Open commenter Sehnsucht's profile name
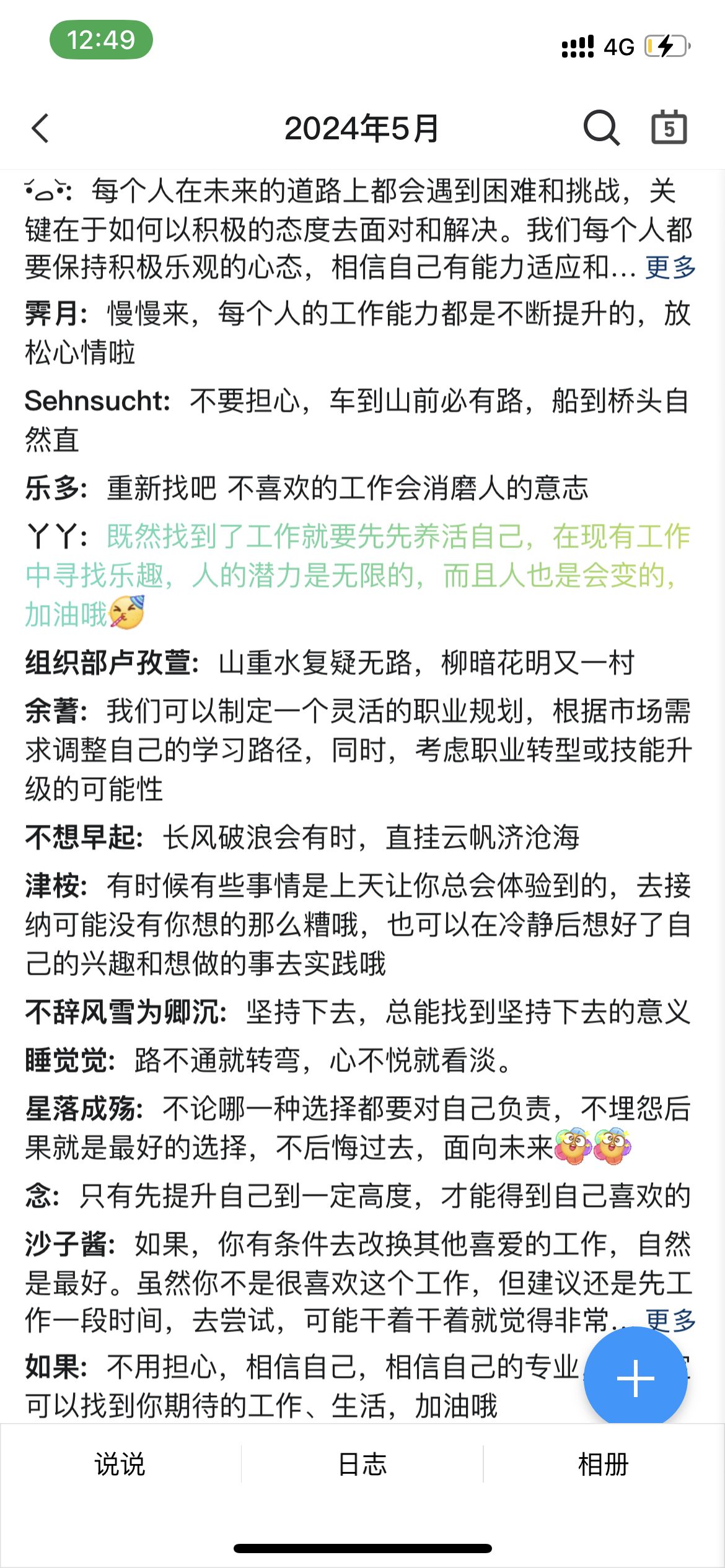The width and height of the screenshot is (725, 1568). (x=97, y=401)
